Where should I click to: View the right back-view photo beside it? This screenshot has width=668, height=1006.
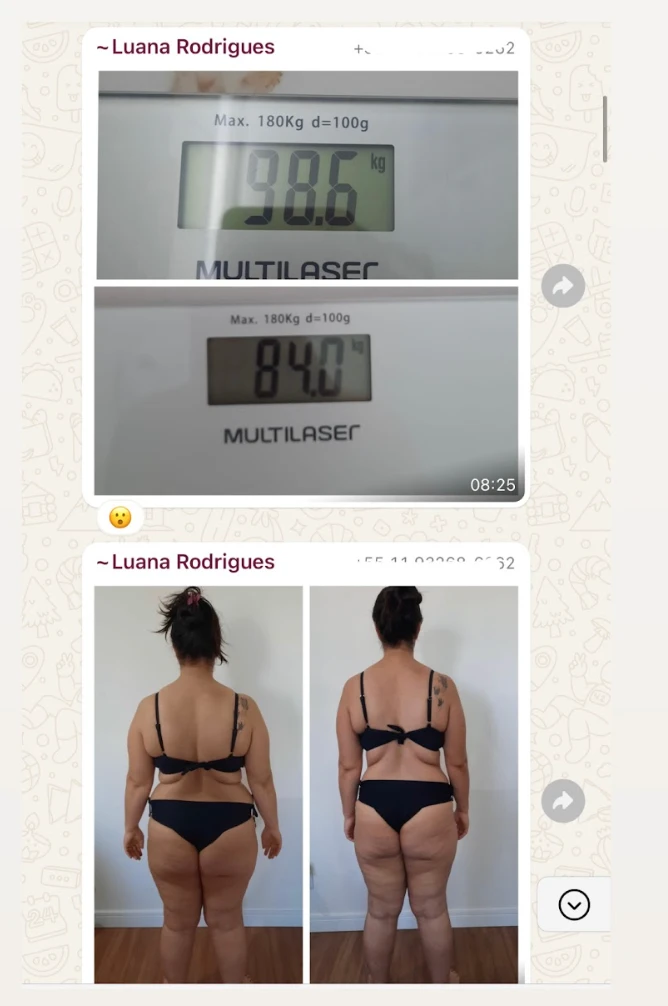coord(414,783)
